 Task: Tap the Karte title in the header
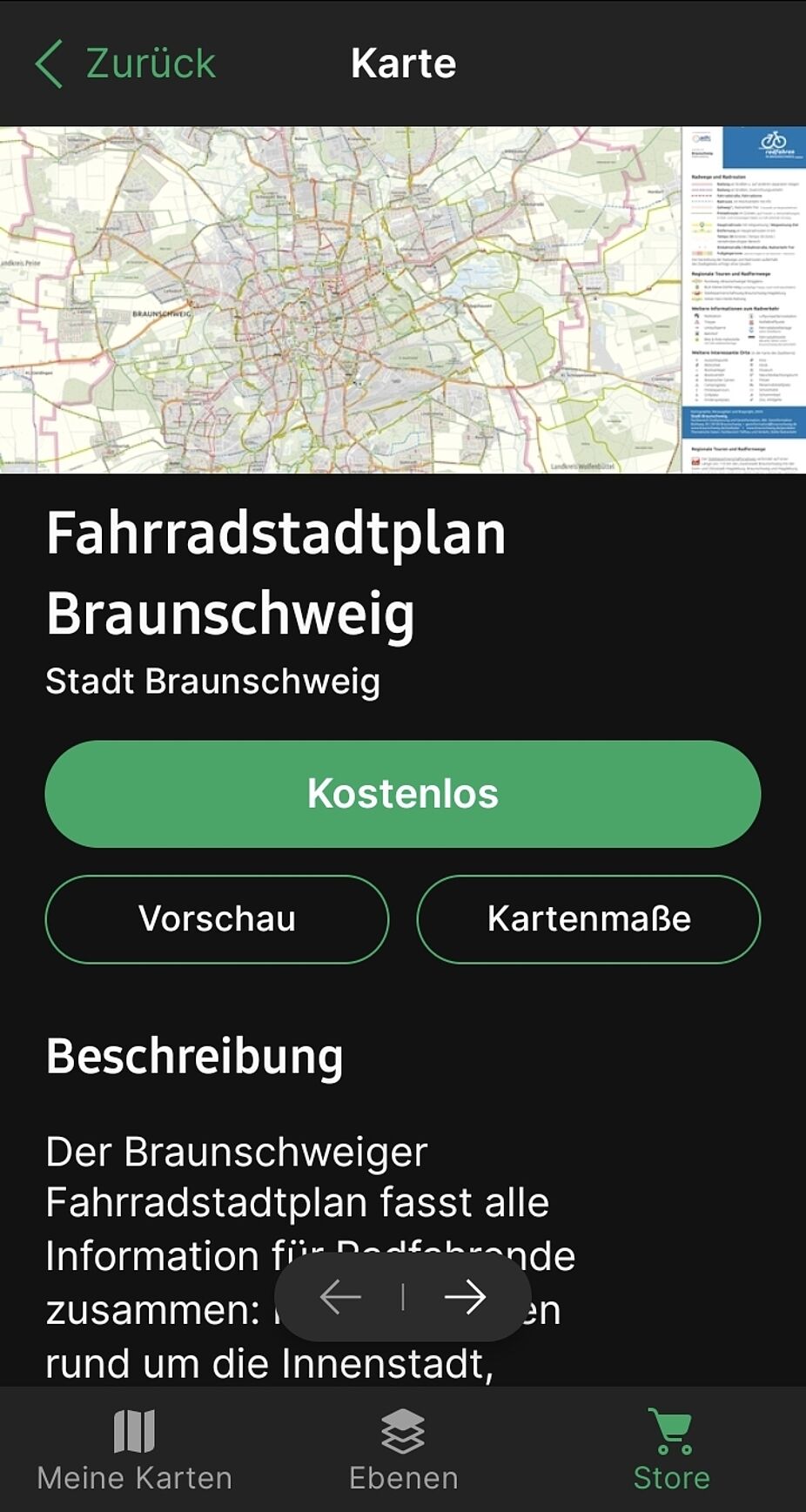coord(403,63)
